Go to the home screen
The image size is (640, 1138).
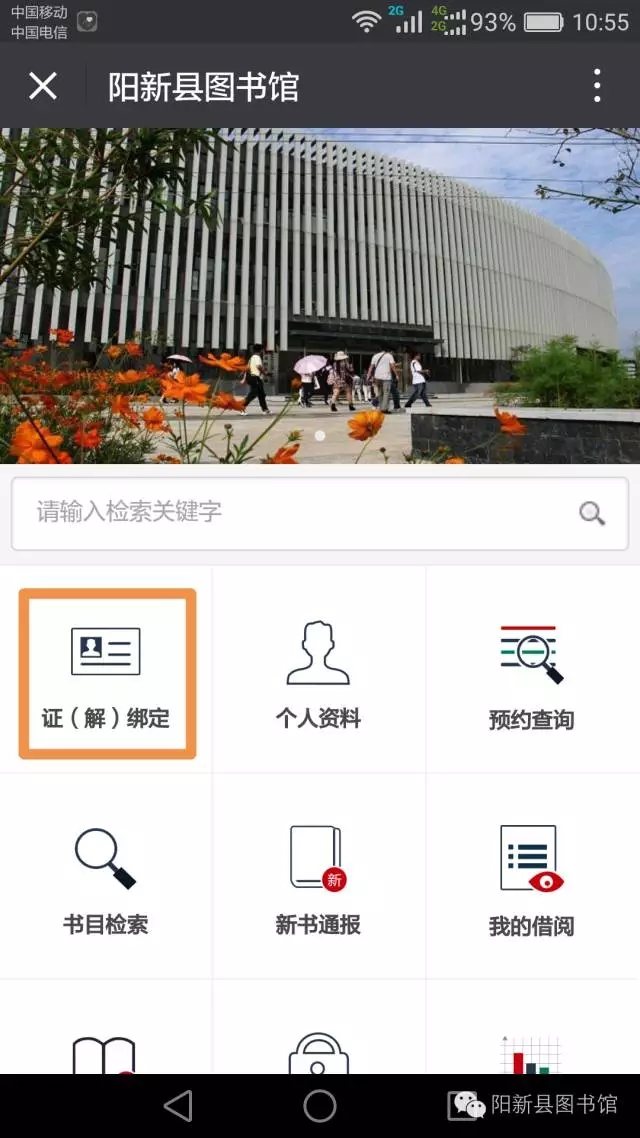pos(320,1105)
